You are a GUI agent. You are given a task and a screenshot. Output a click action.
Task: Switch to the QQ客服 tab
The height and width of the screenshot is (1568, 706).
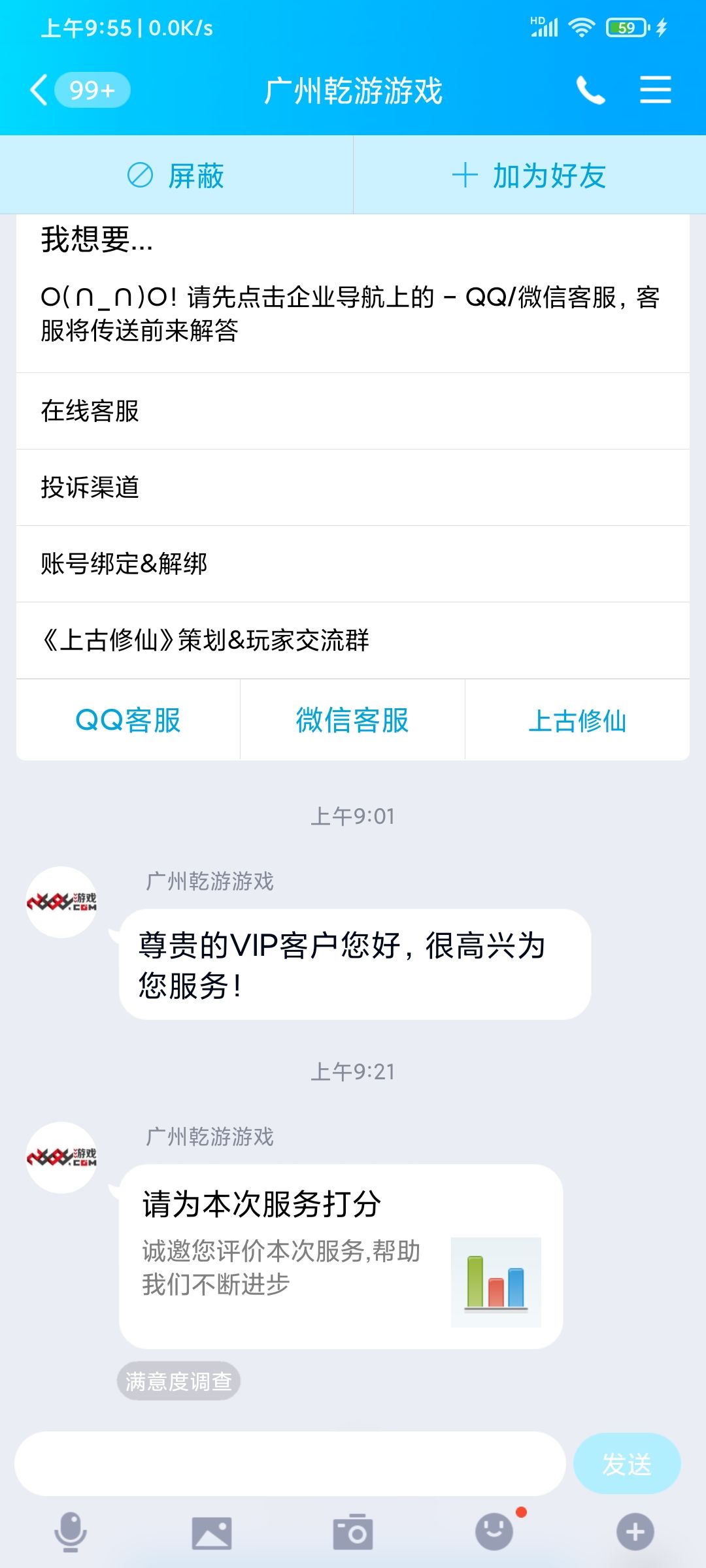pyautogui.click(x=126, y=720)
